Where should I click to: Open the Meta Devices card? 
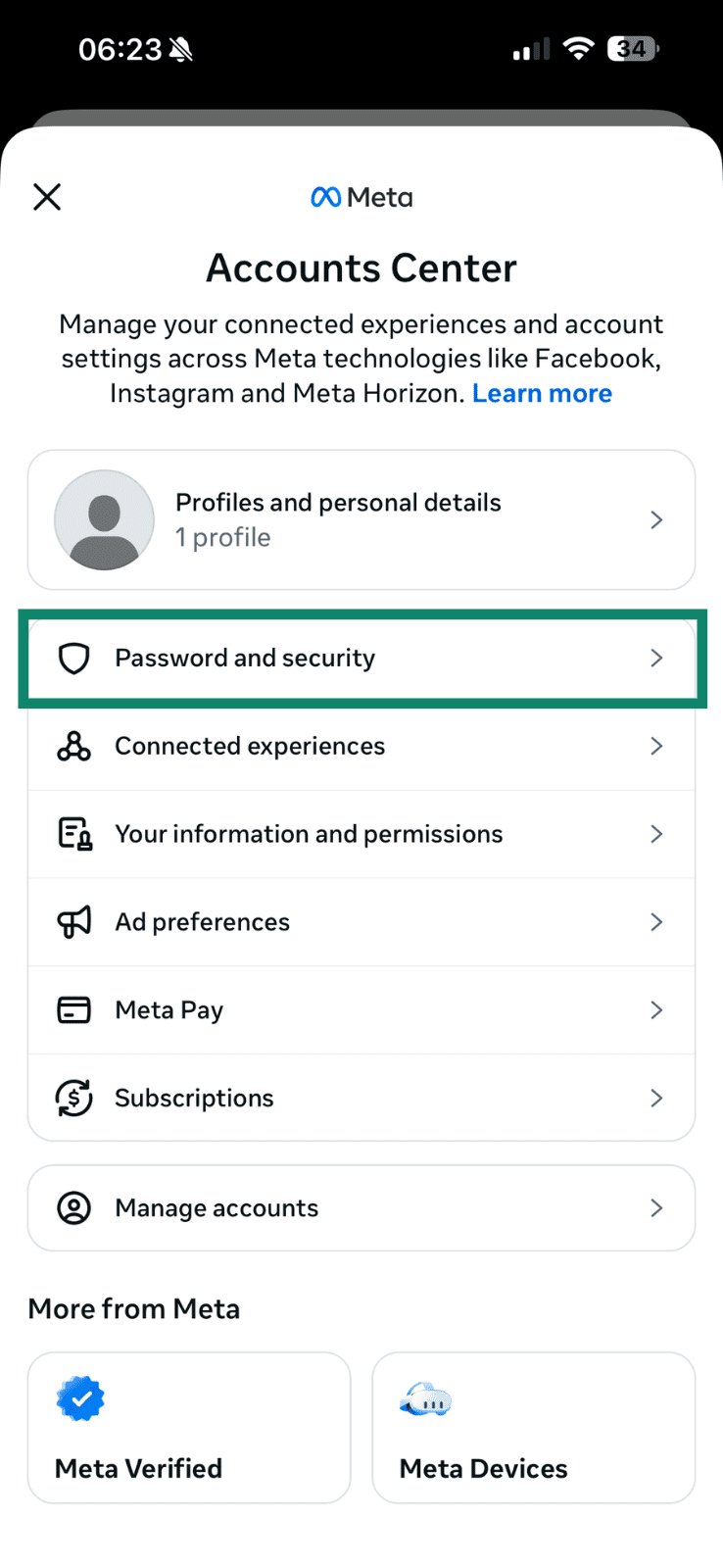533,1427
